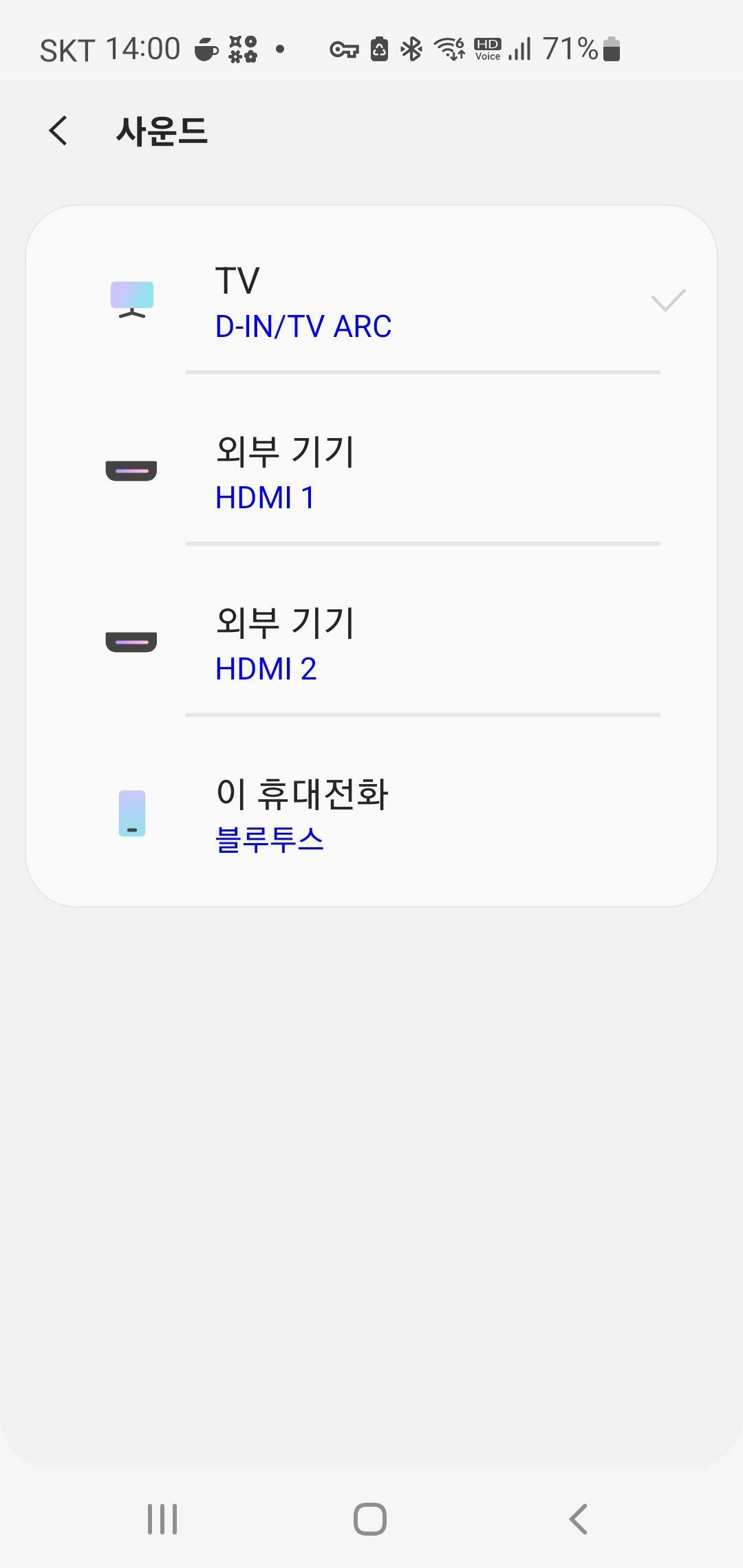The image size is (743, 1568).
Task: Switch to 외부 기기 HDMI 2 source
Action: (x=371, y=644)
